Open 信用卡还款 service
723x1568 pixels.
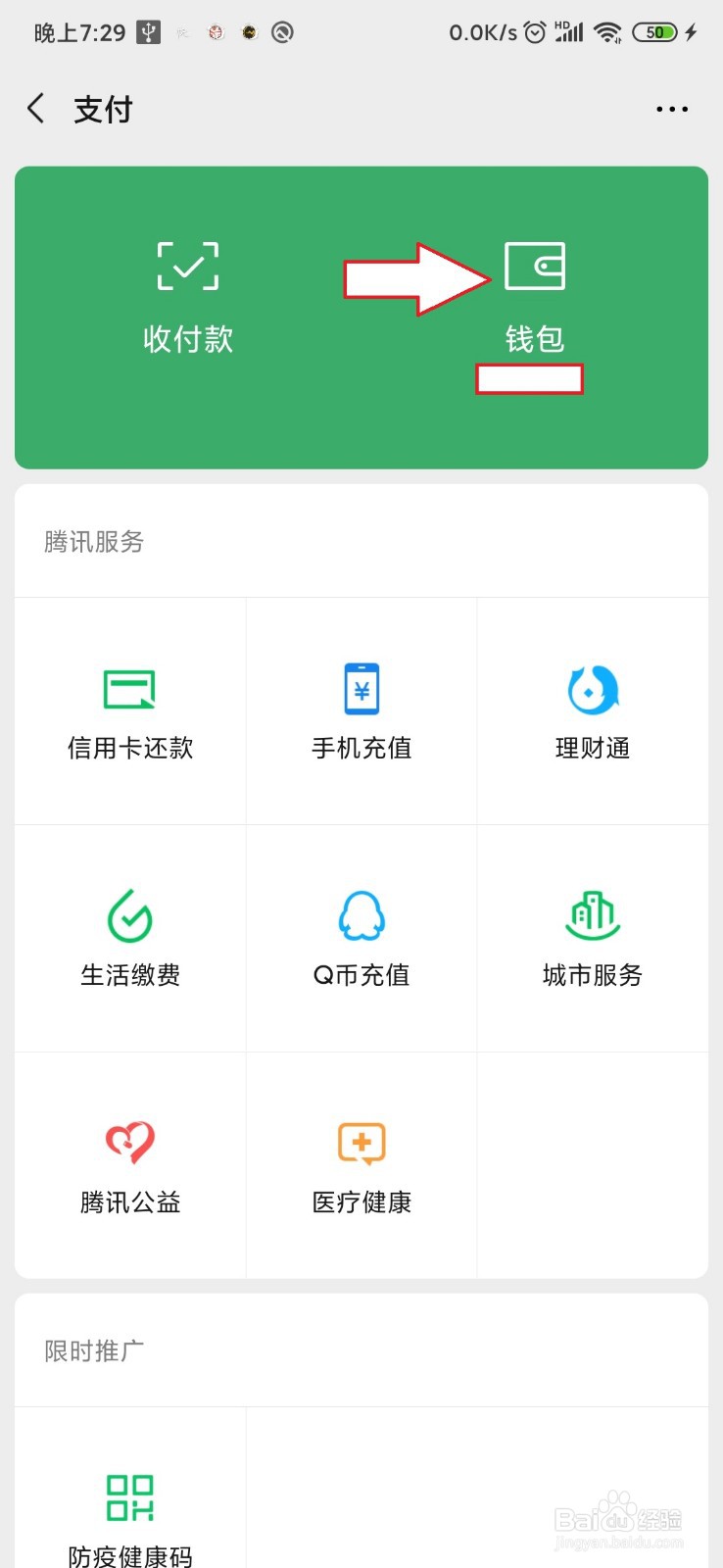click(x=130, y=711)
